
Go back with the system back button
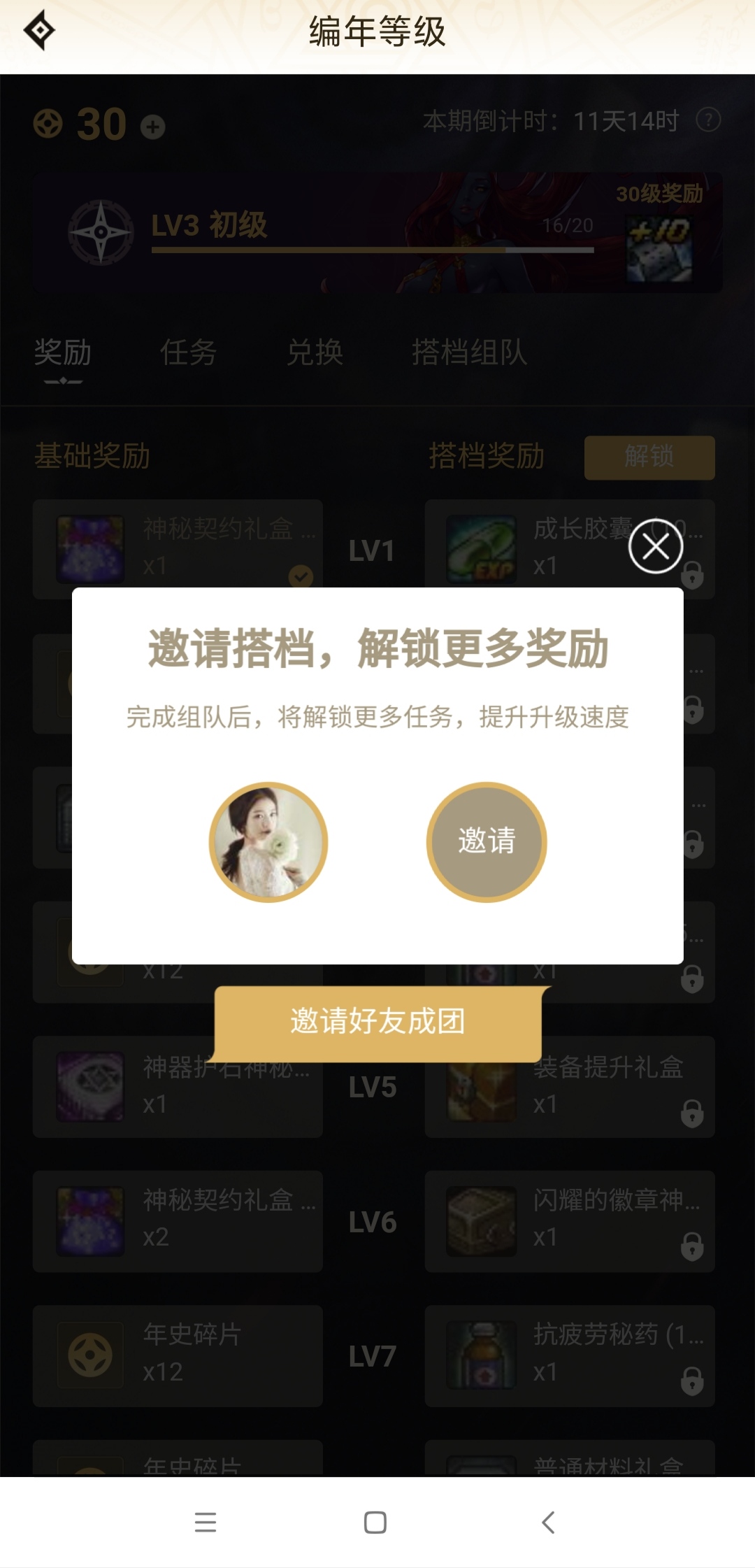(x=549, y=1522)
